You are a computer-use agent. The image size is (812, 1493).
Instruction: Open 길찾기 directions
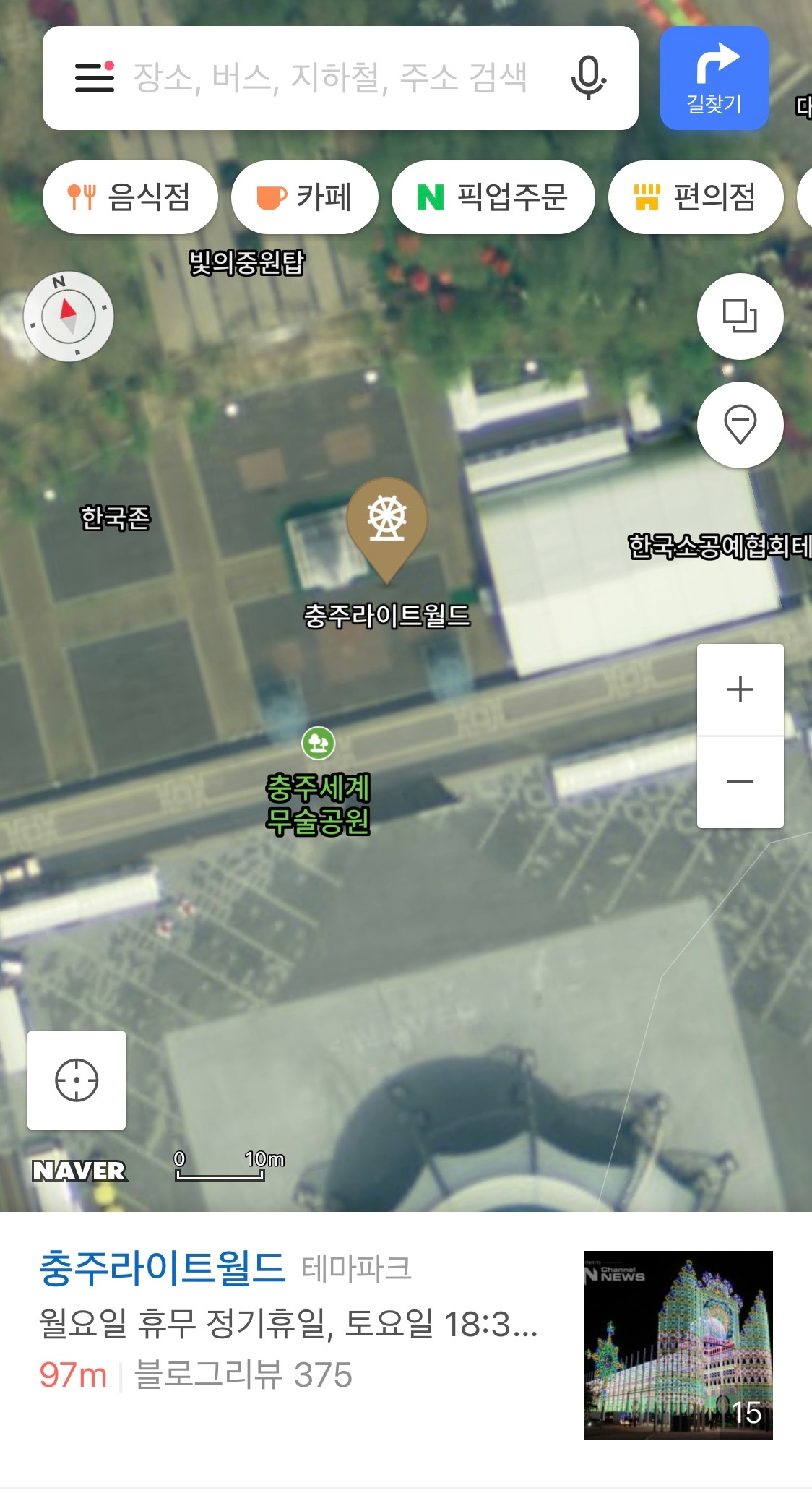714,78
